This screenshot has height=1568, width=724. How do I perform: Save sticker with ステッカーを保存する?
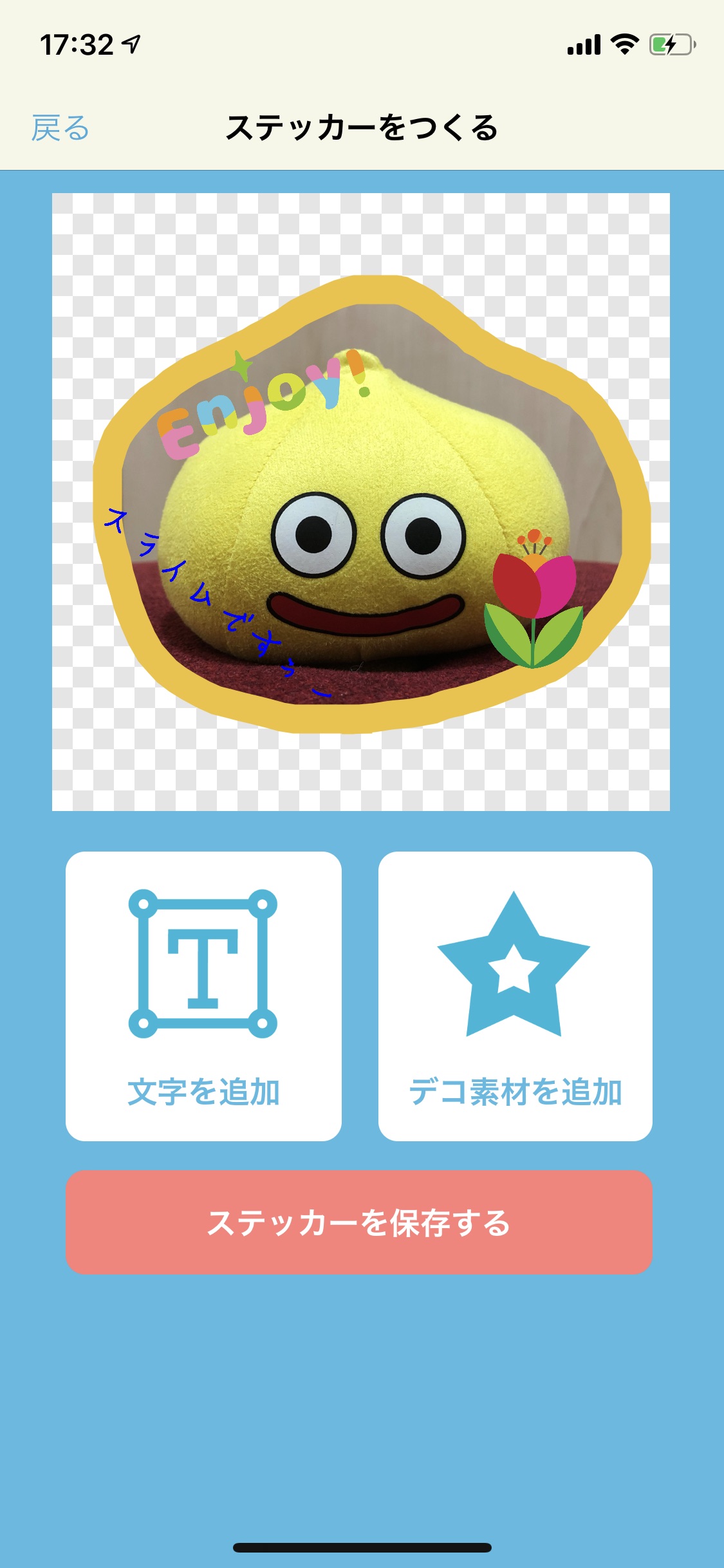pos(359,1222)
